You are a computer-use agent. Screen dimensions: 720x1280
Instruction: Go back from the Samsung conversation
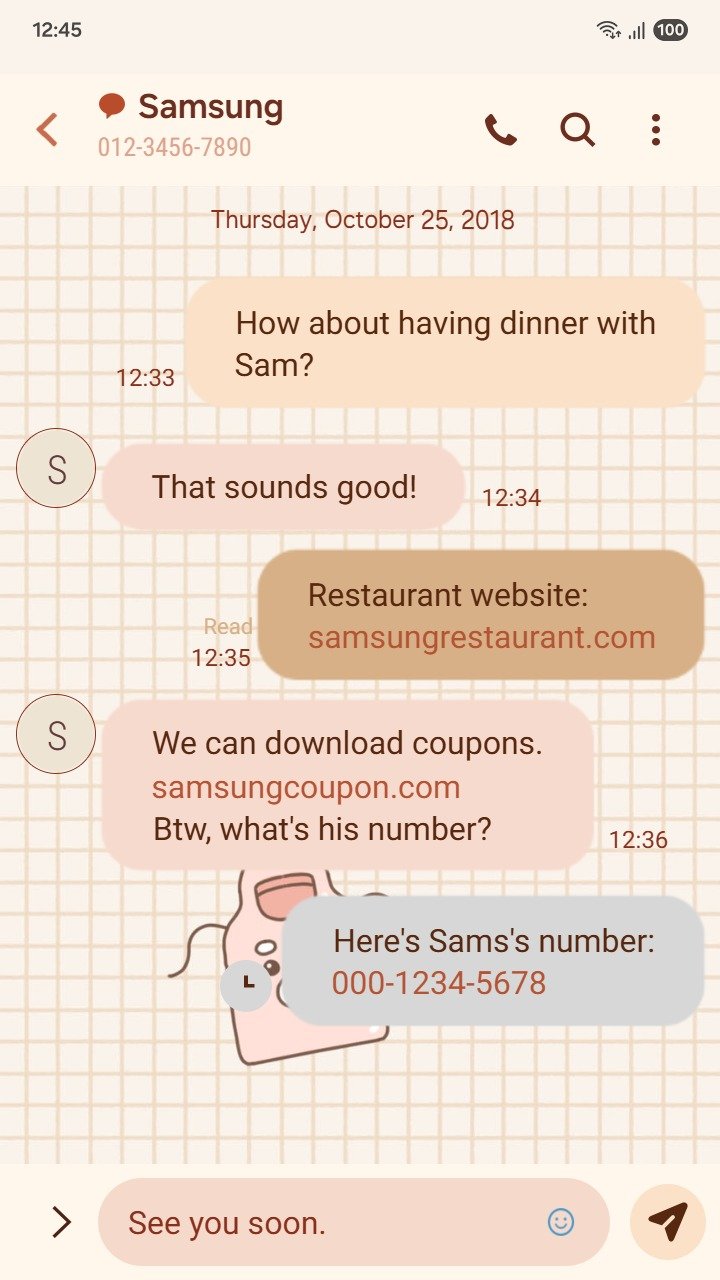coord(47,130)
